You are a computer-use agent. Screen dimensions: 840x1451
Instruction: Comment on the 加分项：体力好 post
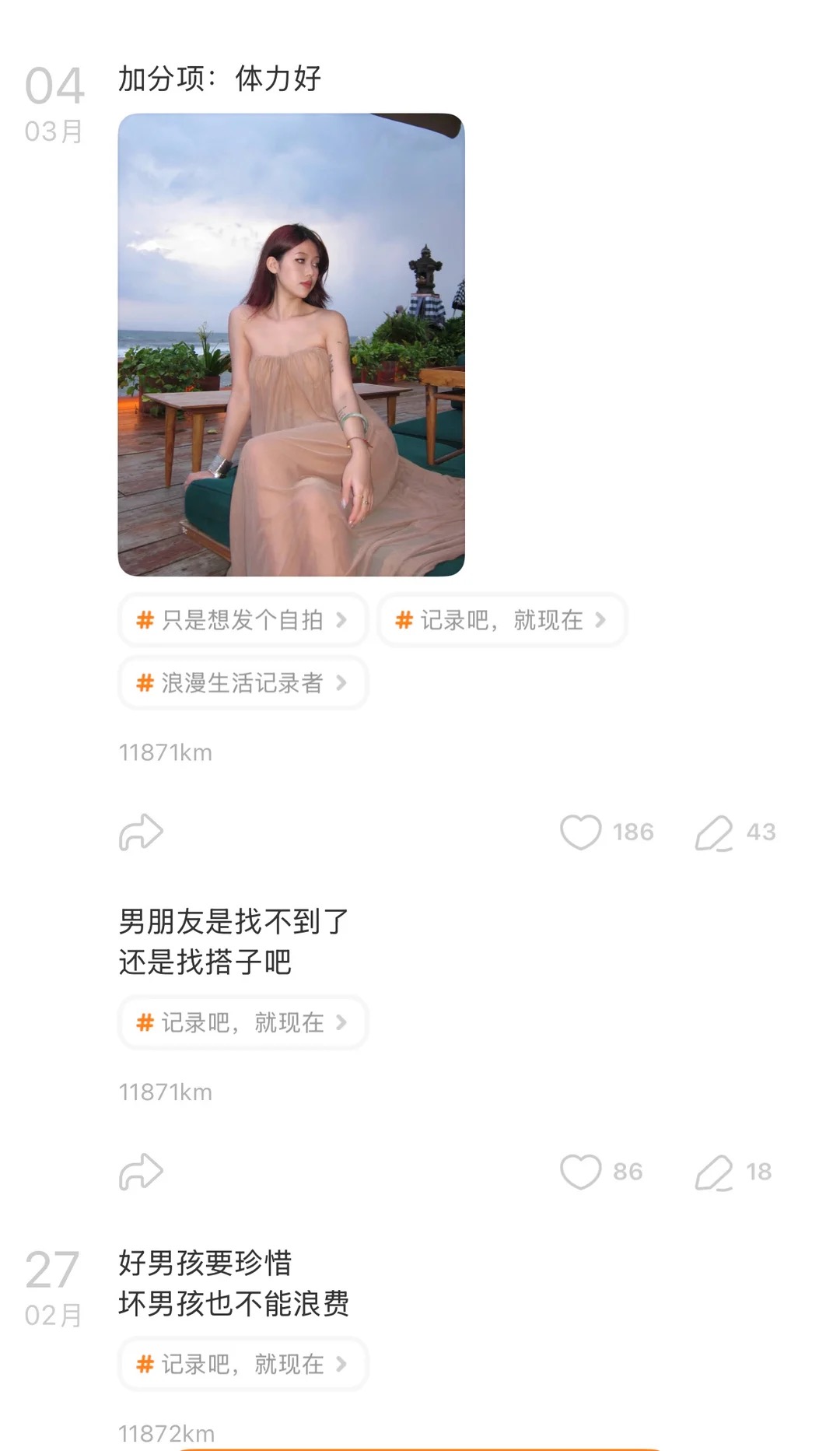click(714, 832)
